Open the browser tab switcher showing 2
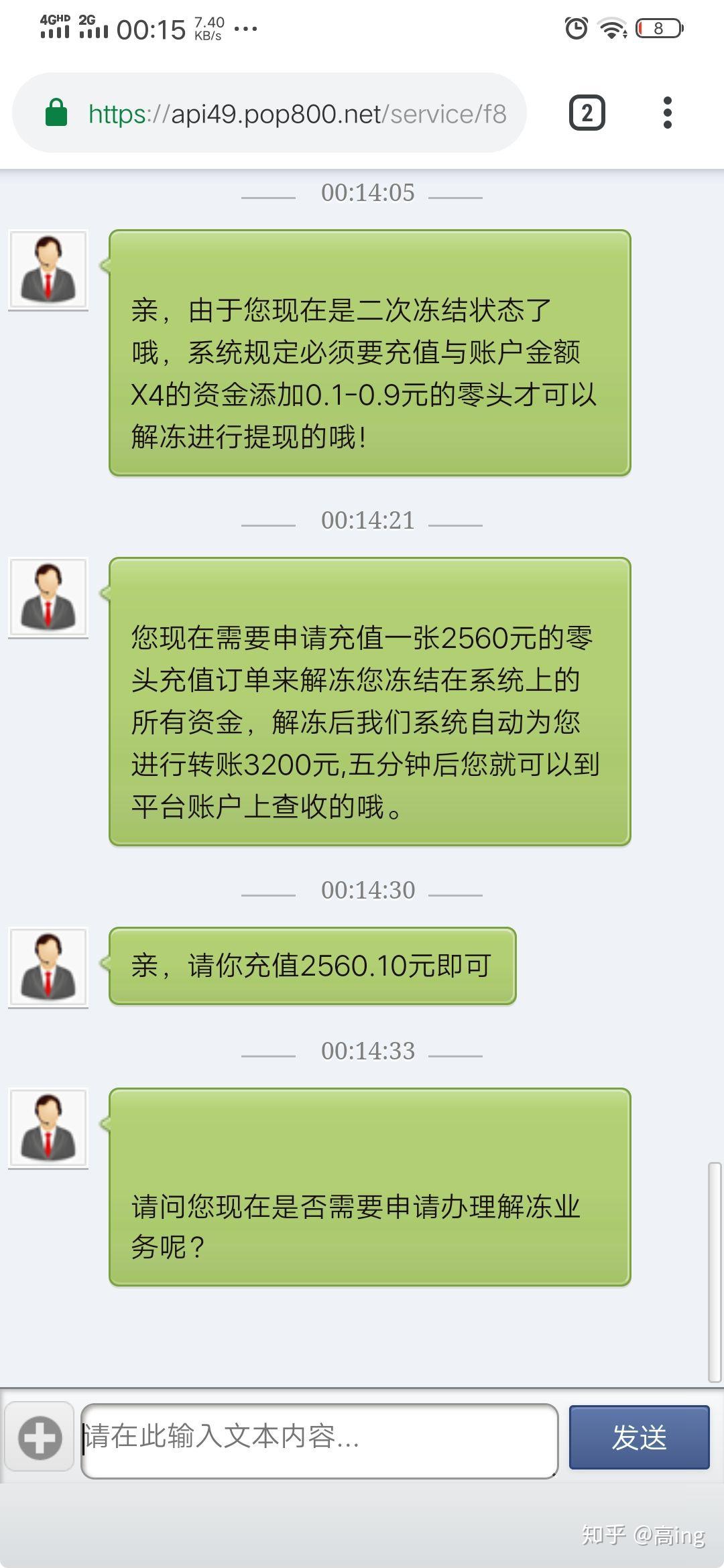Screen dimensions: 724x1568 (x=587, y=113)
